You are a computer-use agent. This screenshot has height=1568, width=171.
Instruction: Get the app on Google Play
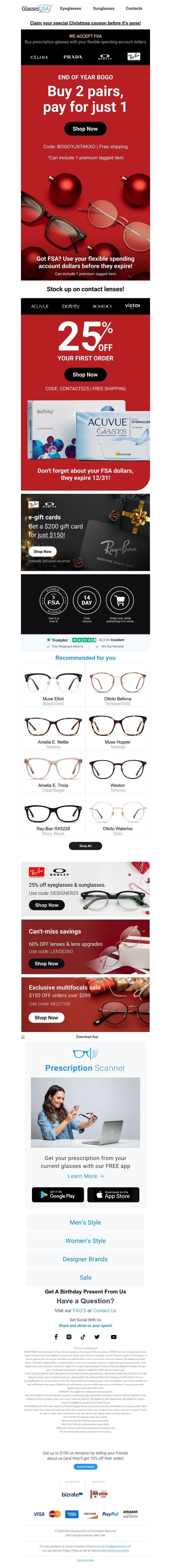pos(57,1195)
